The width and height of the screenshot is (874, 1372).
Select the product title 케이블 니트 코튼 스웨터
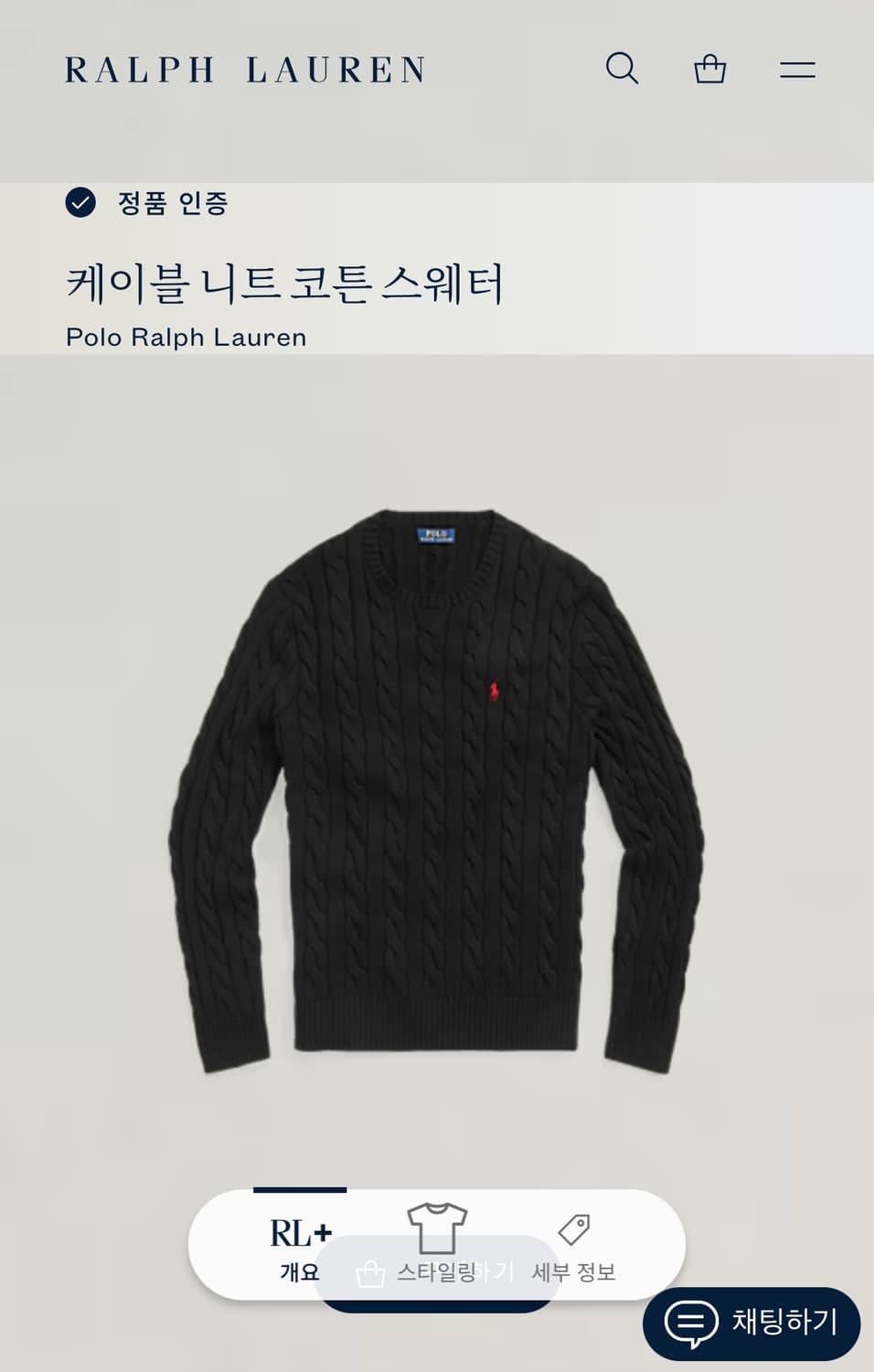[288, 284]
